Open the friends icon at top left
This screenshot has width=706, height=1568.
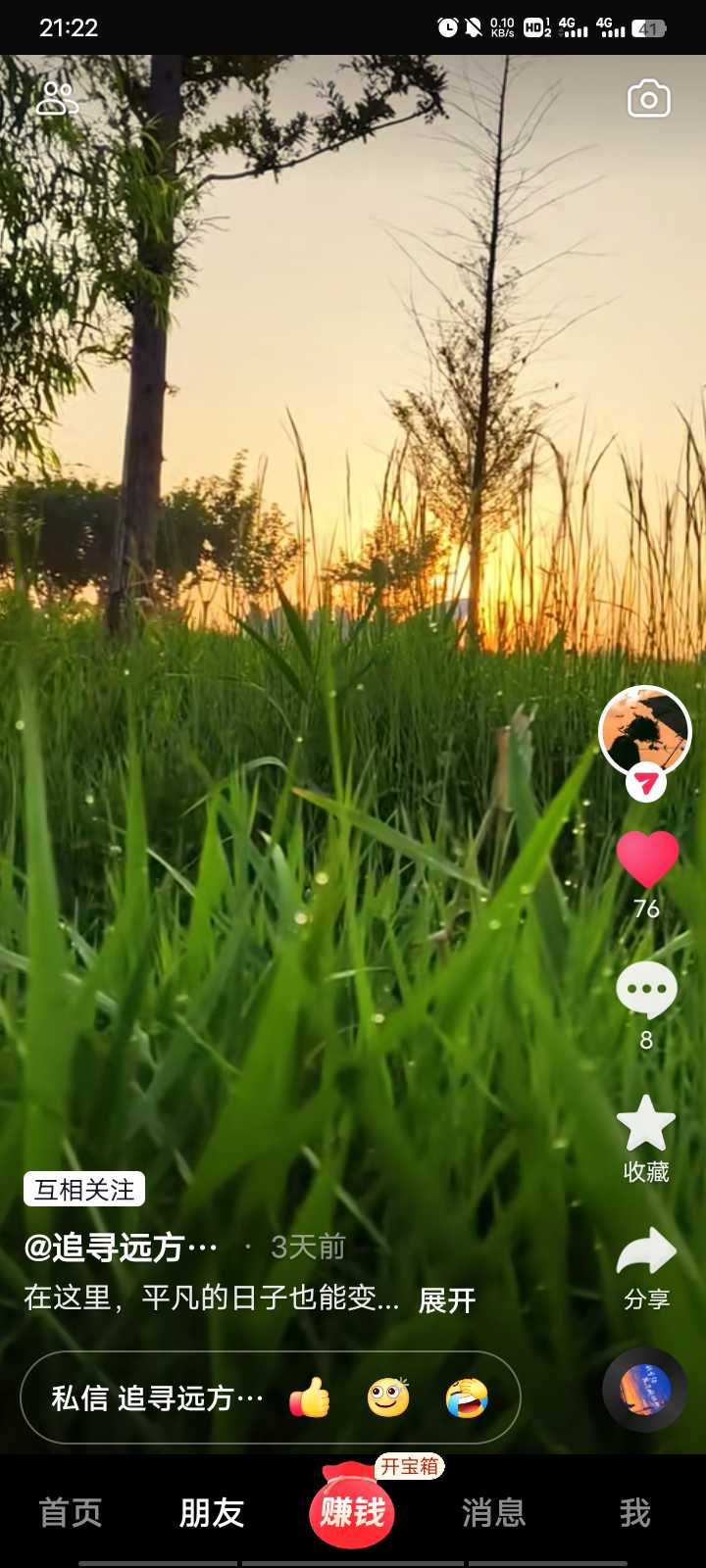click(x=57, y=99)
